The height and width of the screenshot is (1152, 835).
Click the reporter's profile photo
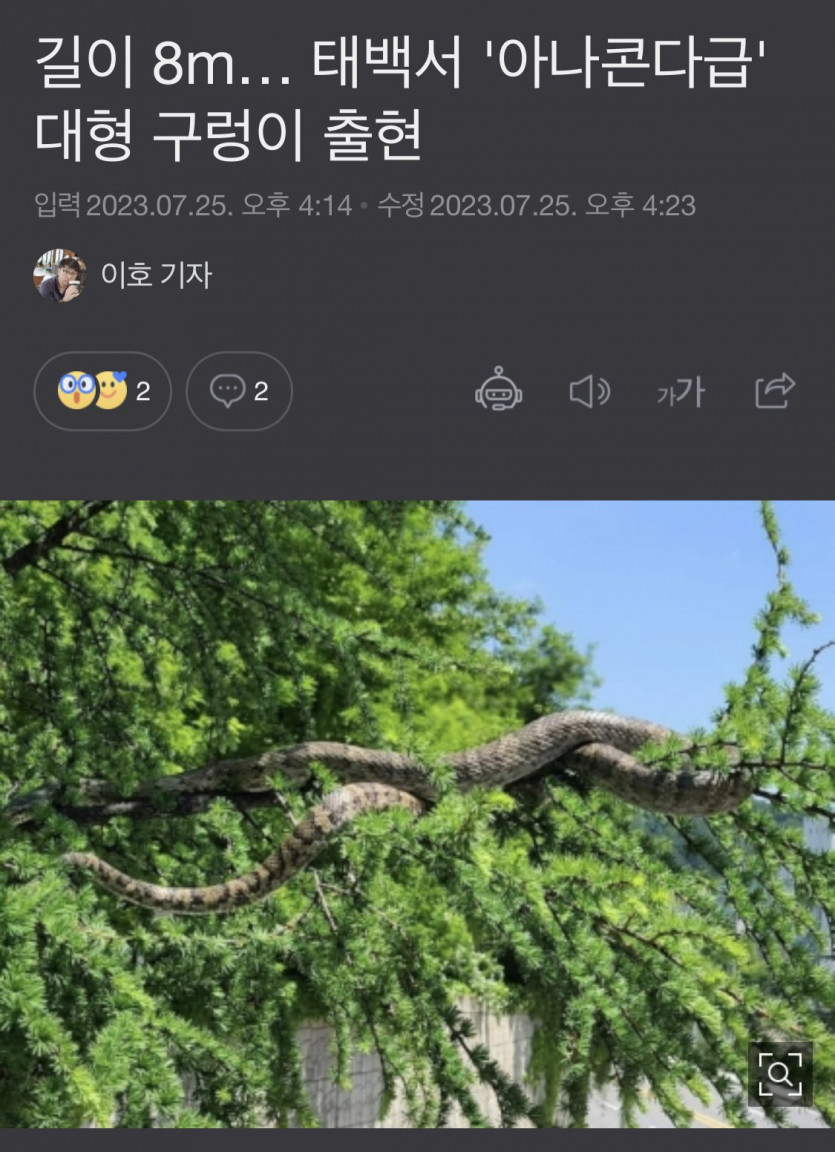pos(62,277)
